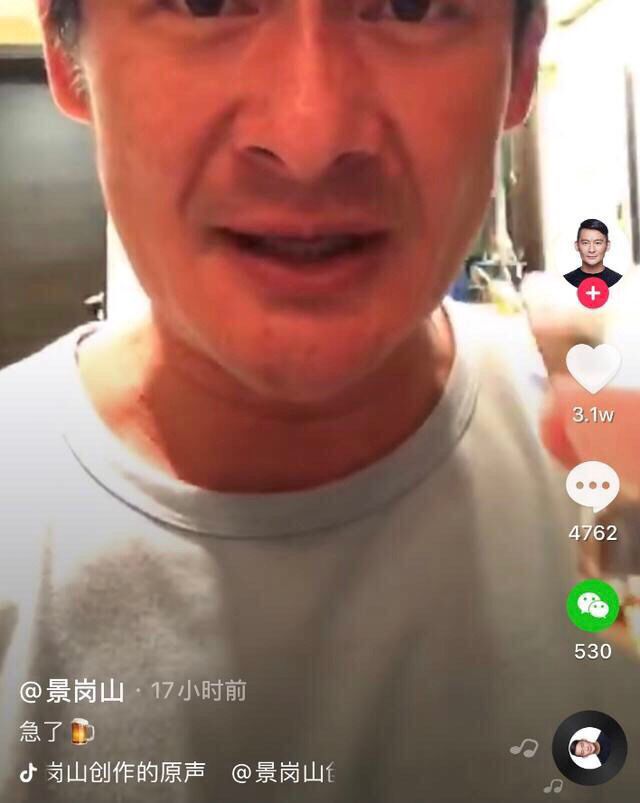640x803 pixels.
Task: Follow 景岗山 with the red plus button
Action: tap(593, 294)
